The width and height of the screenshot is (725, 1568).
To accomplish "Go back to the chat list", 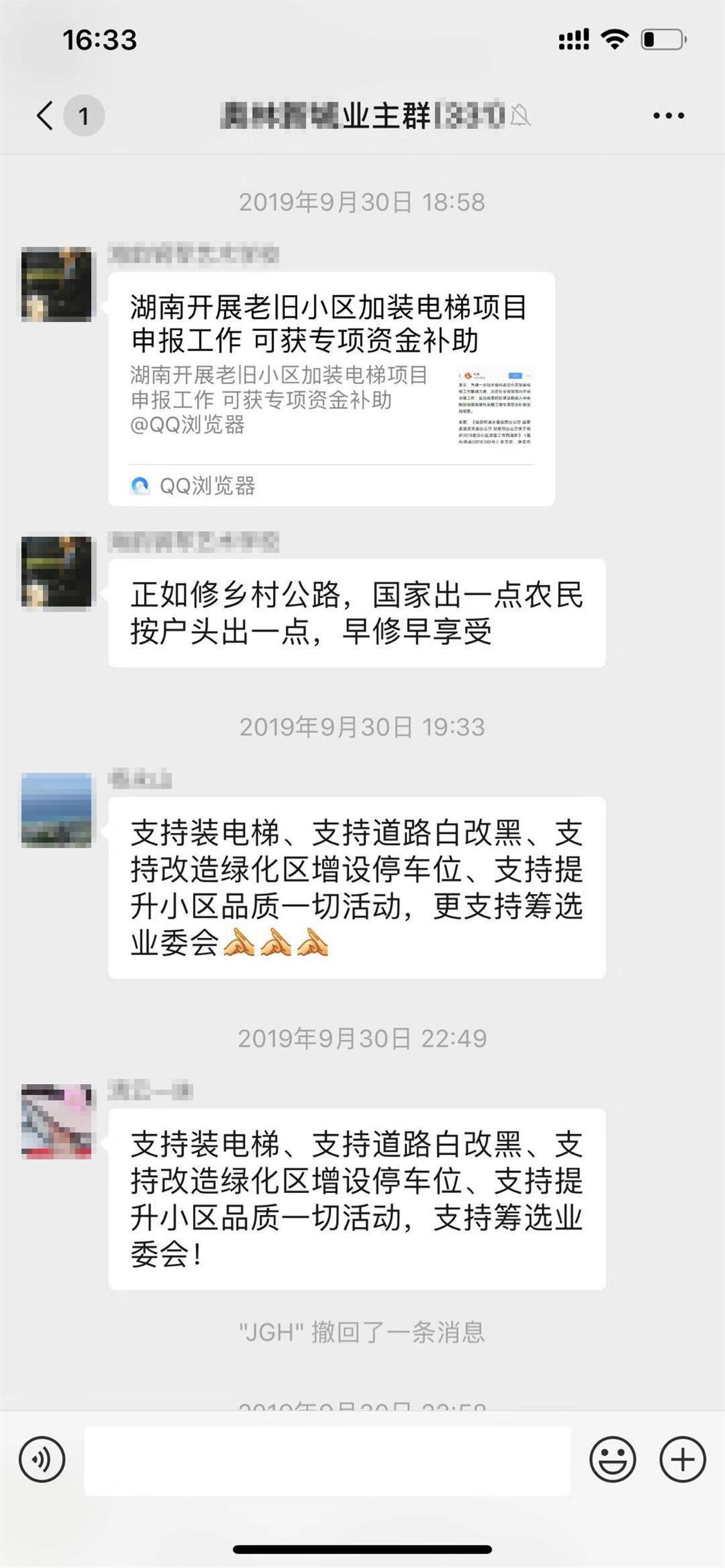I will (x=45, y=116).
